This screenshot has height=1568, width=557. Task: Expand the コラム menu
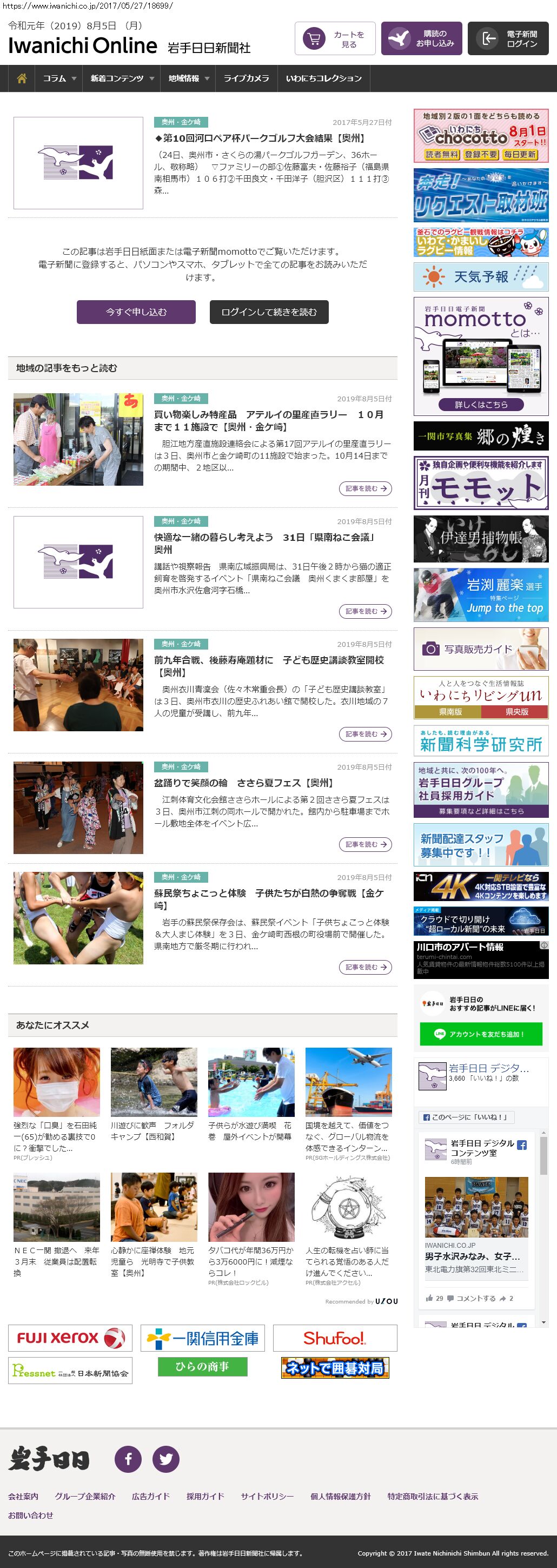pyautogui.click(x=59, y=78)
